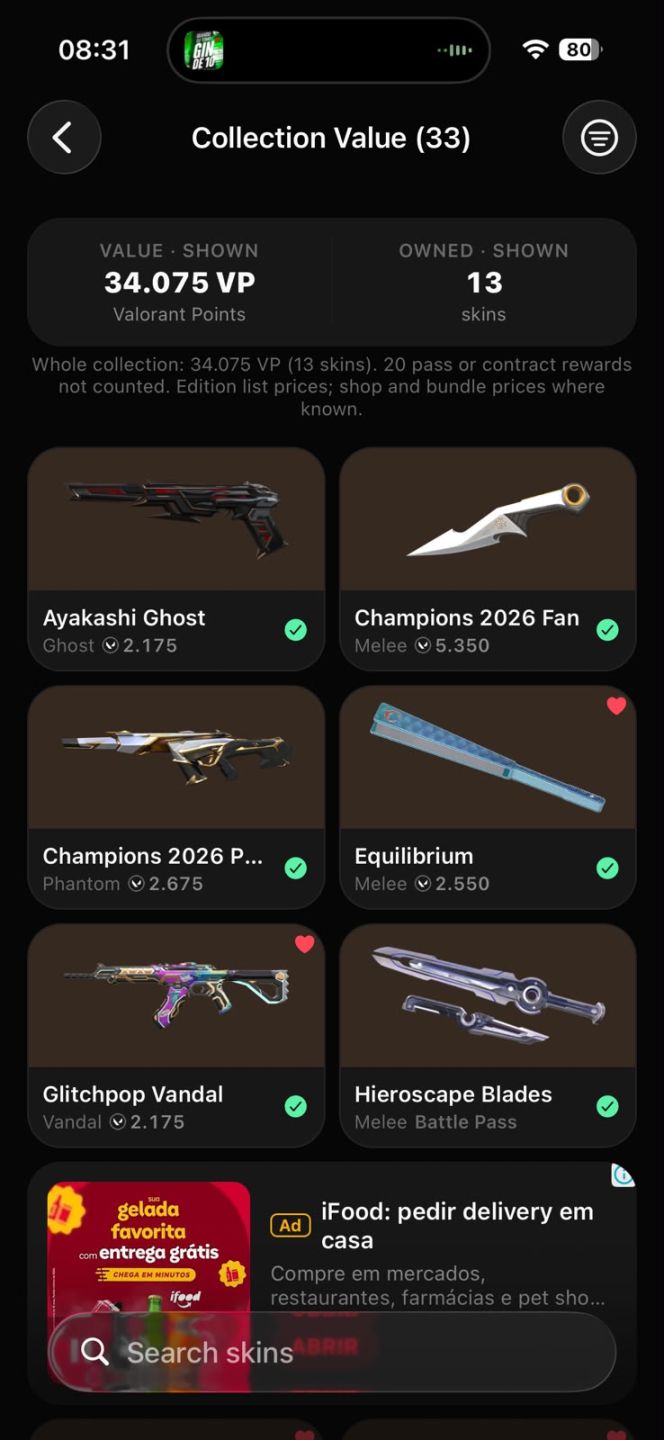
Task: Toggle the favorite heart on Equilibrium
Action: [x=616, y=706]
